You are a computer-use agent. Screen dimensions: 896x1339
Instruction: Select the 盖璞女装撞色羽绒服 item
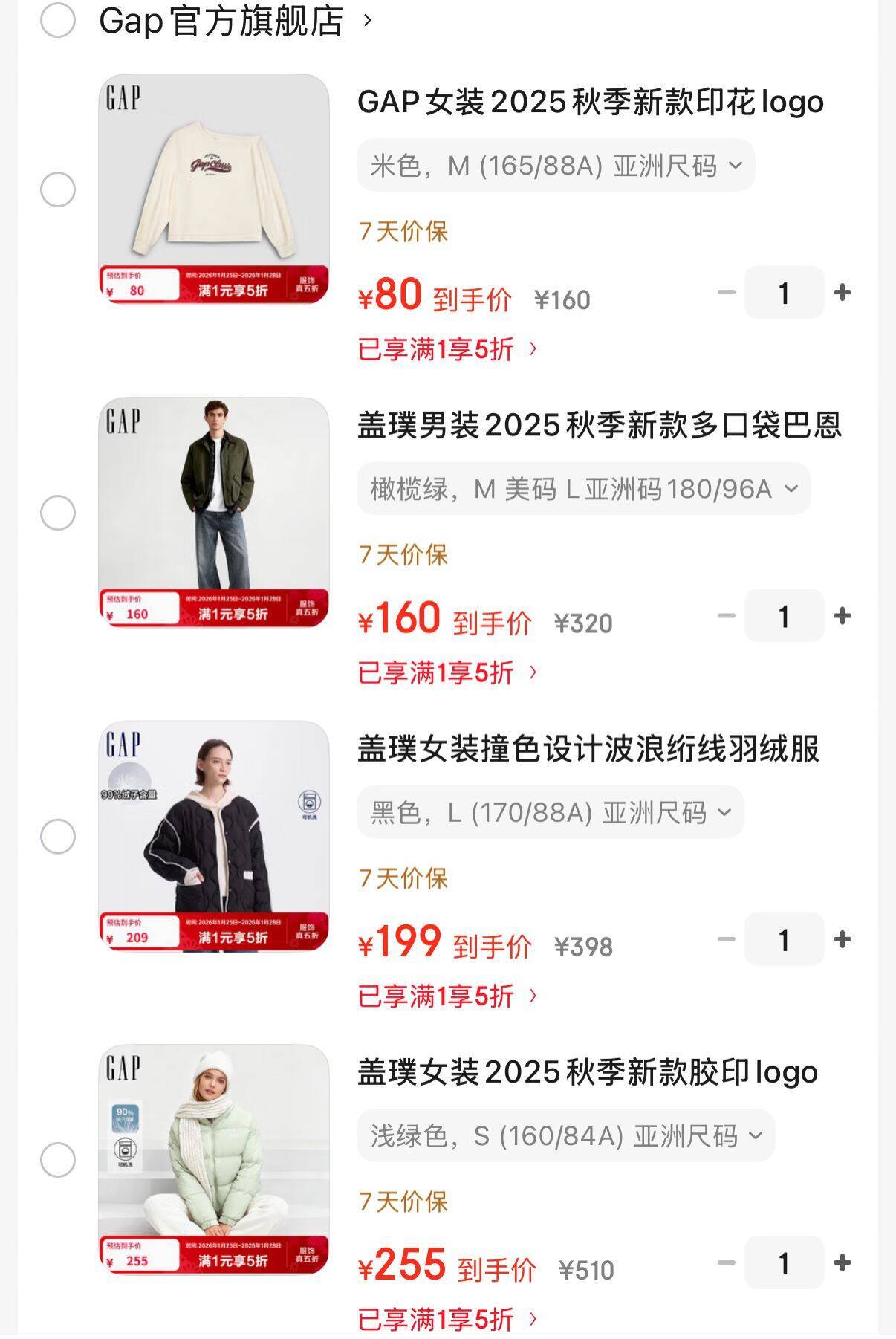pyautogui.click(x=58, y=837)
